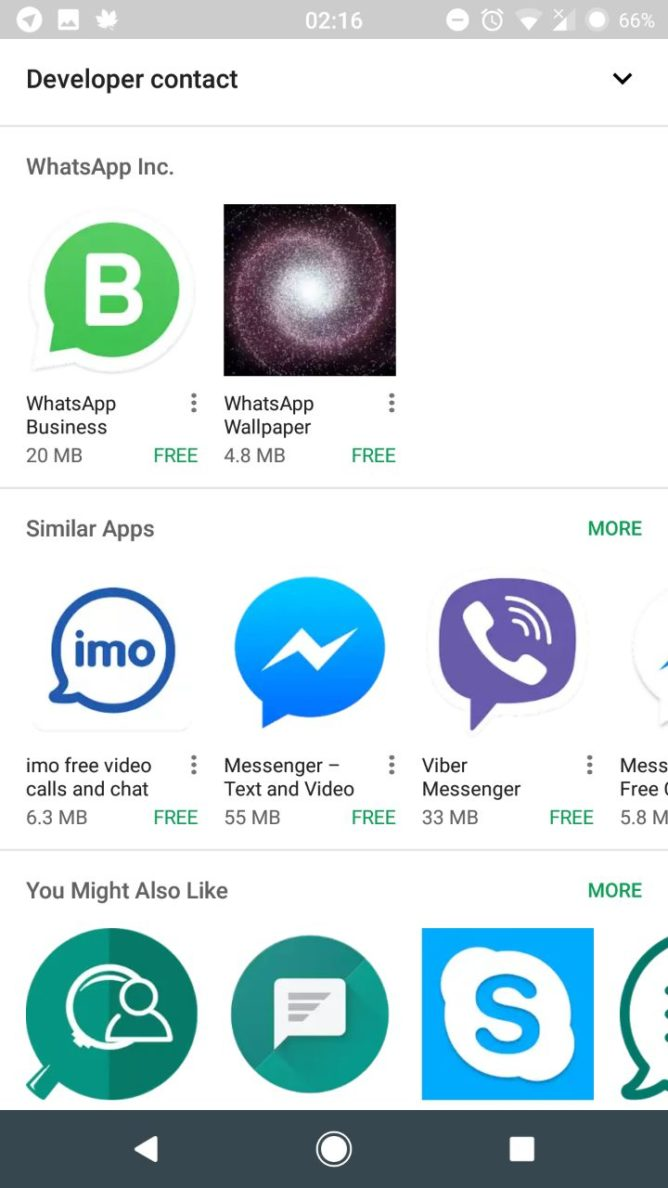Go to home screen via navigation bar
The height and width of the screenshot is (1188, 668).
(x=333, y=1149)
